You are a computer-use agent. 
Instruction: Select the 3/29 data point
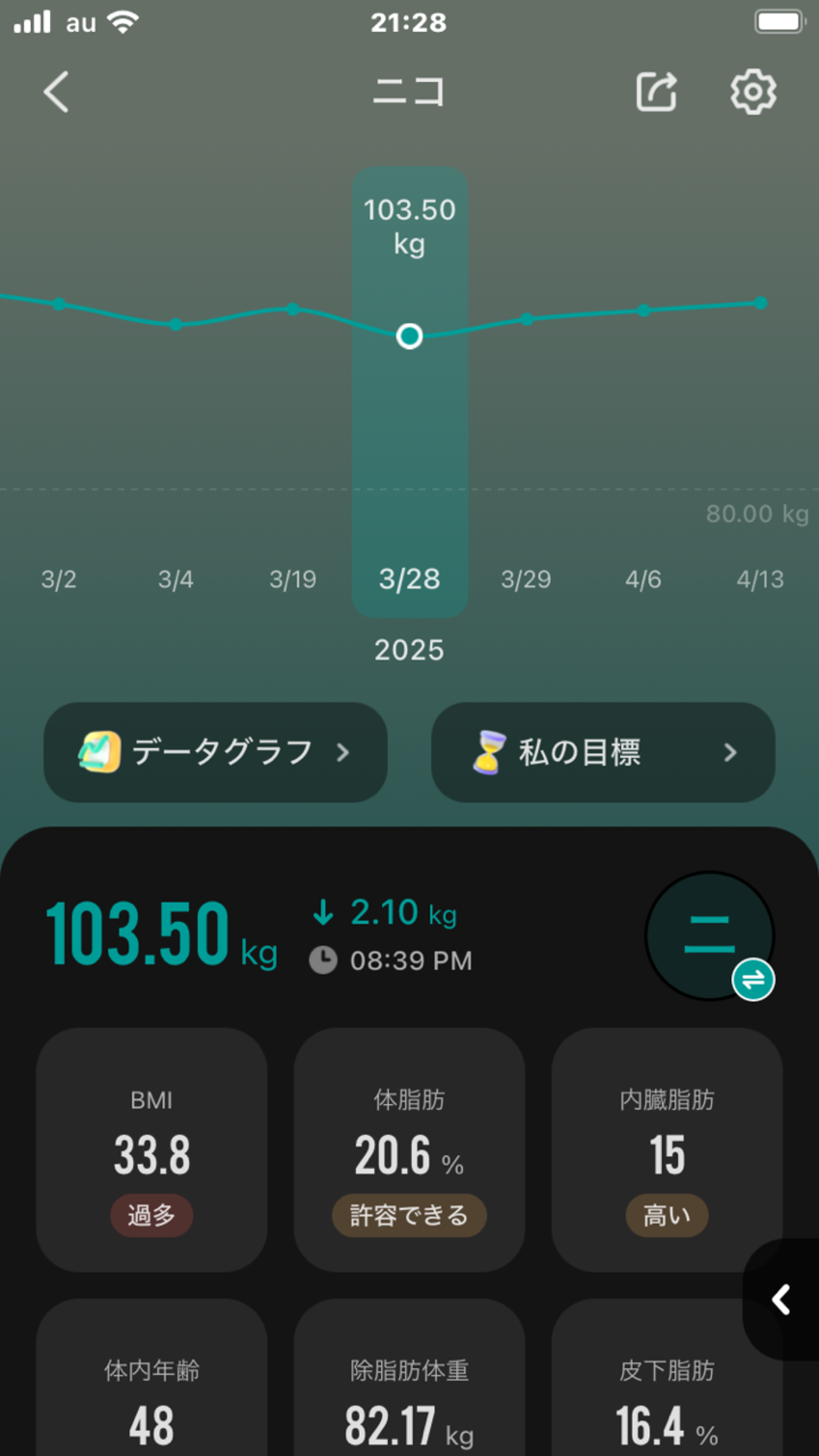point(527,319)
